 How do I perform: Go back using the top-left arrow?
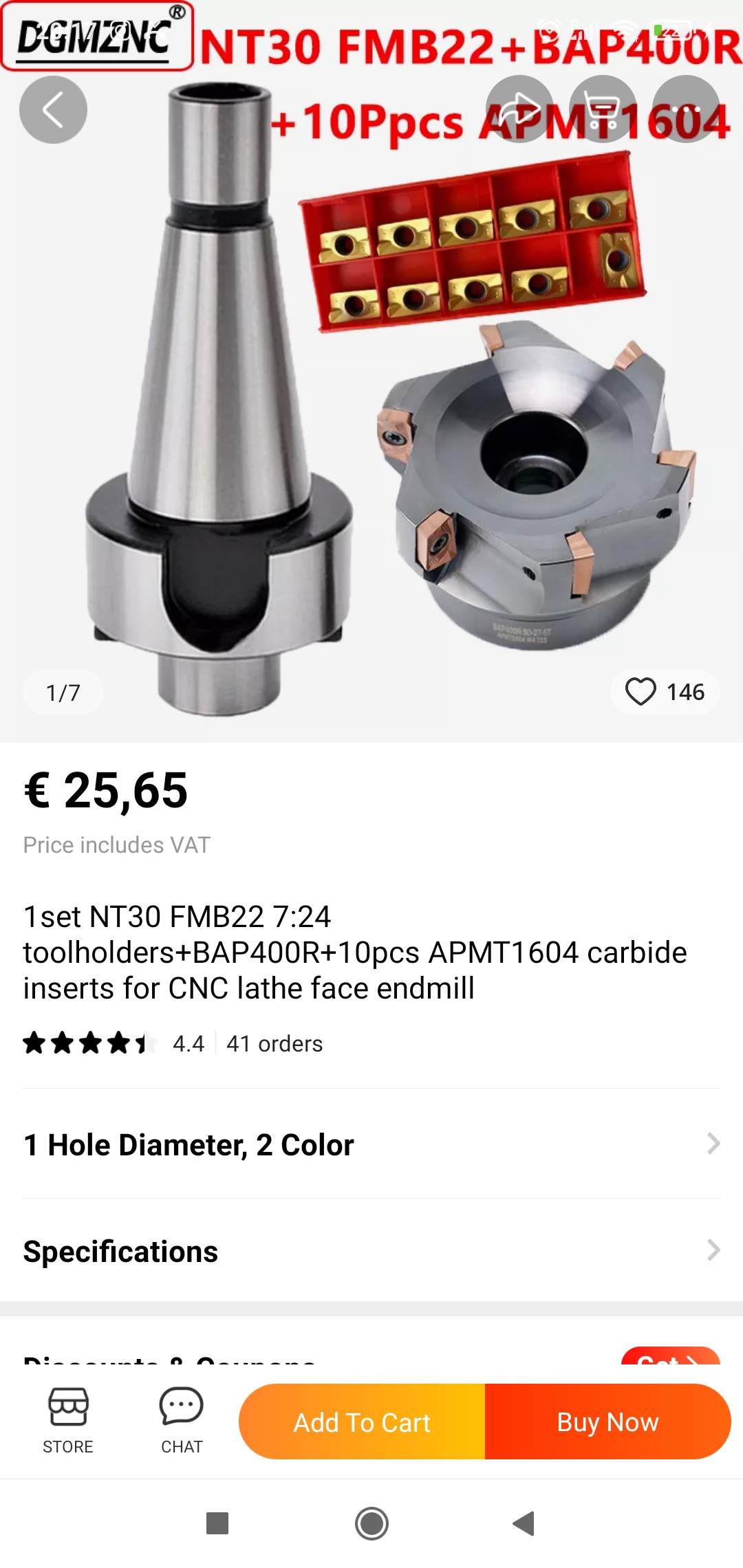click(x=53, y=109)
